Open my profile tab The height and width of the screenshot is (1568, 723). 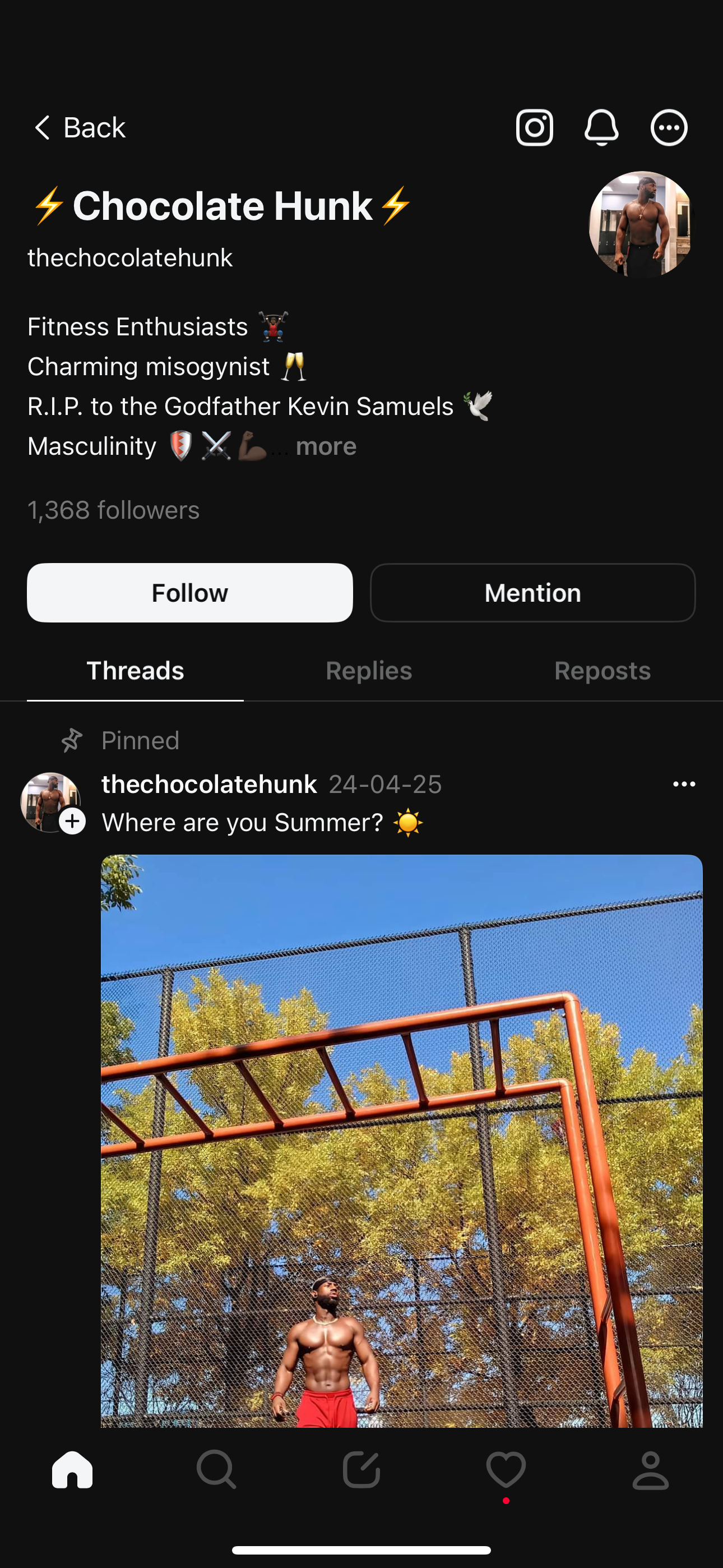pos(651,1469)
